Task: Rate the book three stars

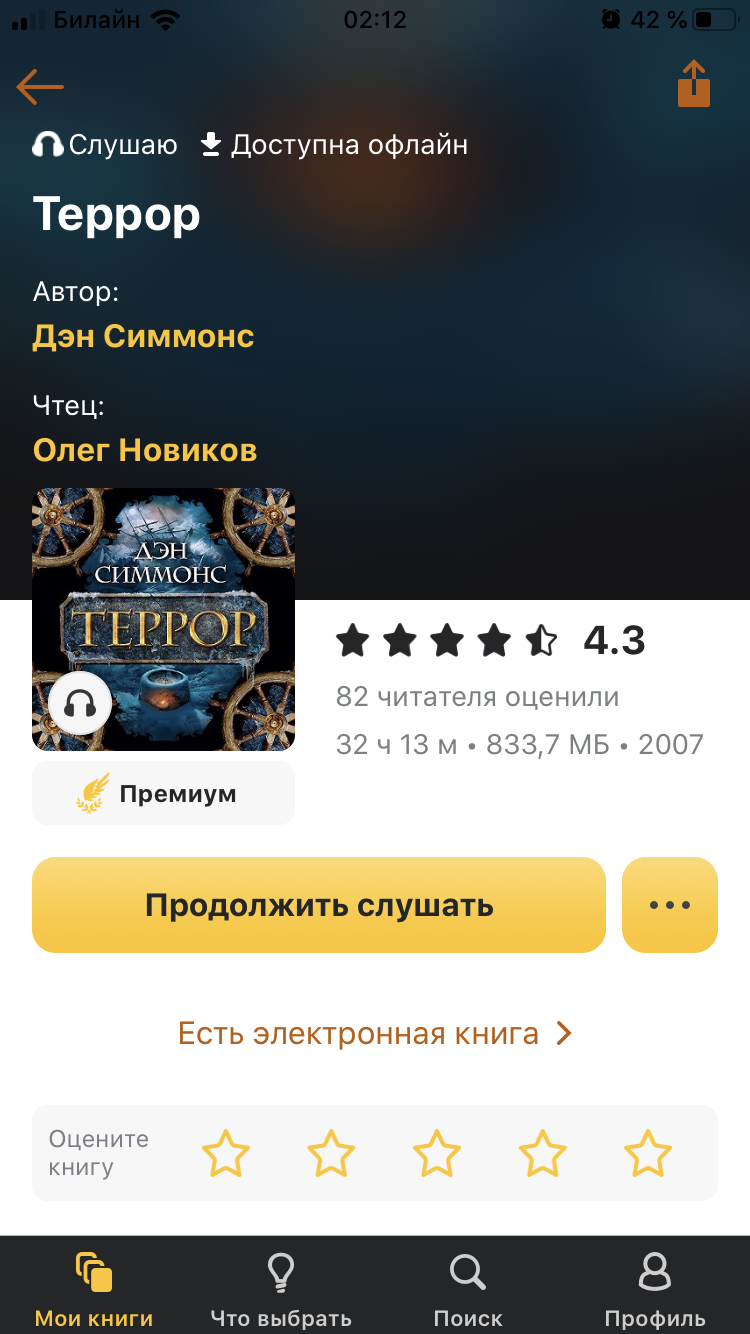Action: point(437,1153)
